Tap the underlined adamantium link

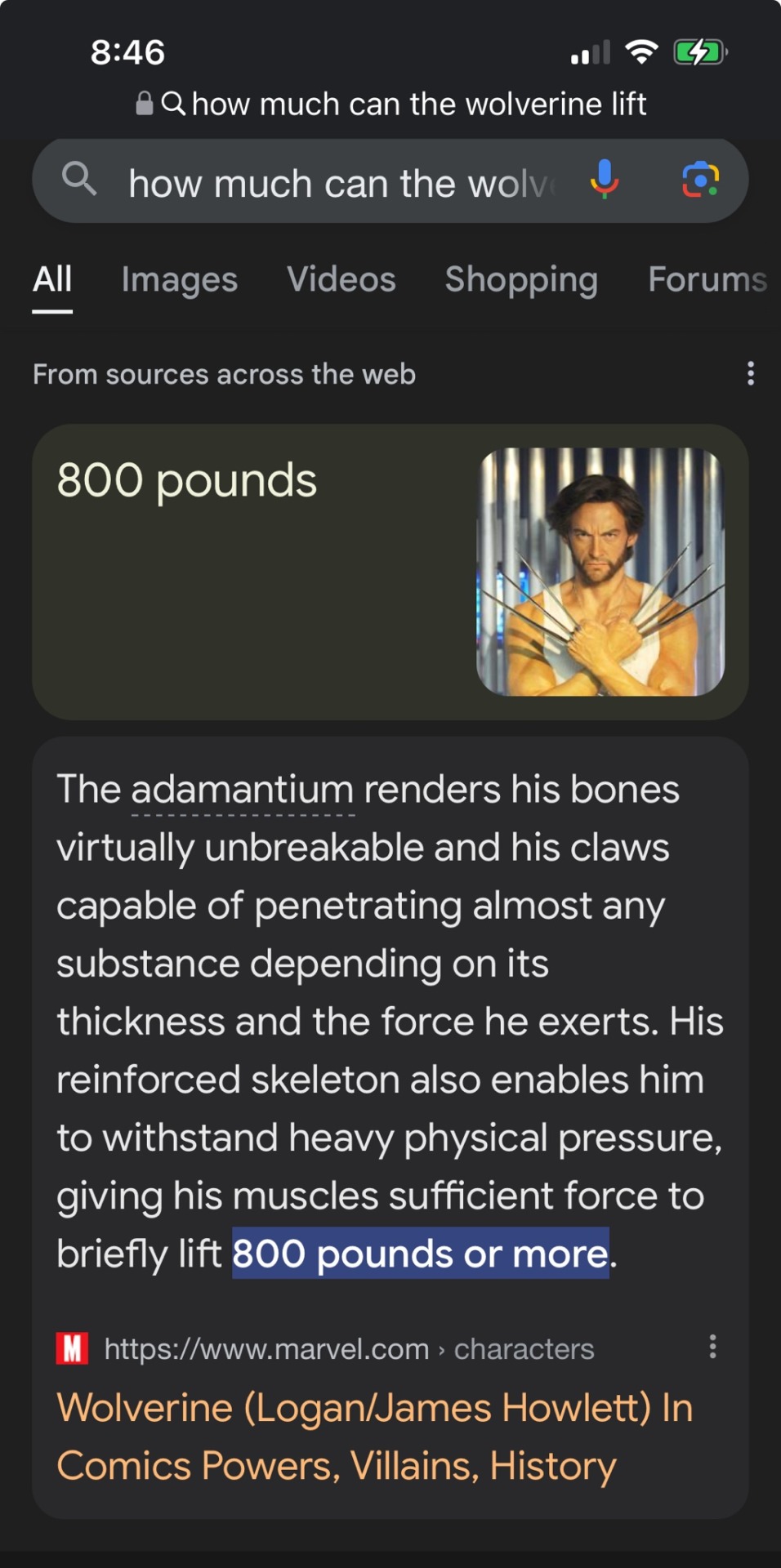click(x=242, y=791)
